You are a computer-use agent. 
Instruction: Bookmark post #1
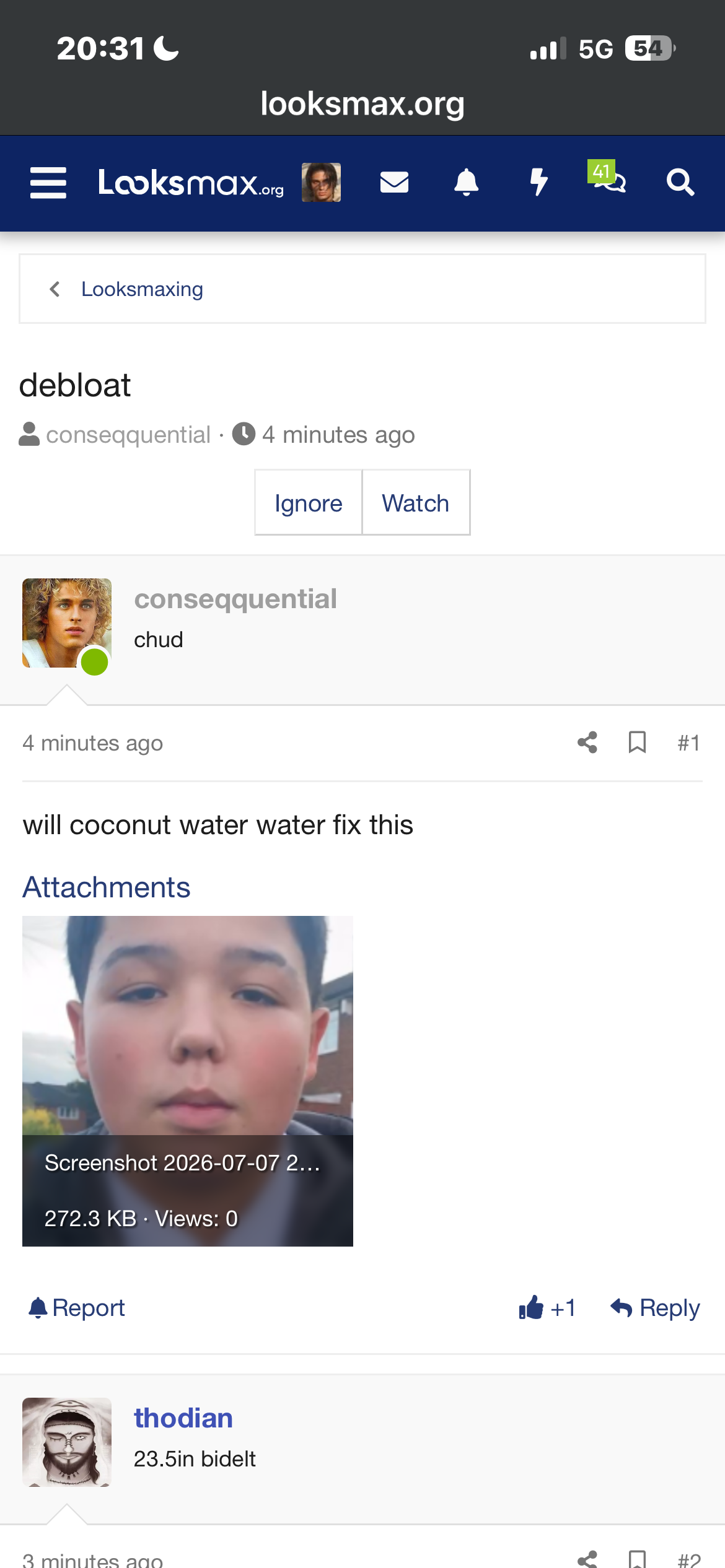(x=638, y=742)
